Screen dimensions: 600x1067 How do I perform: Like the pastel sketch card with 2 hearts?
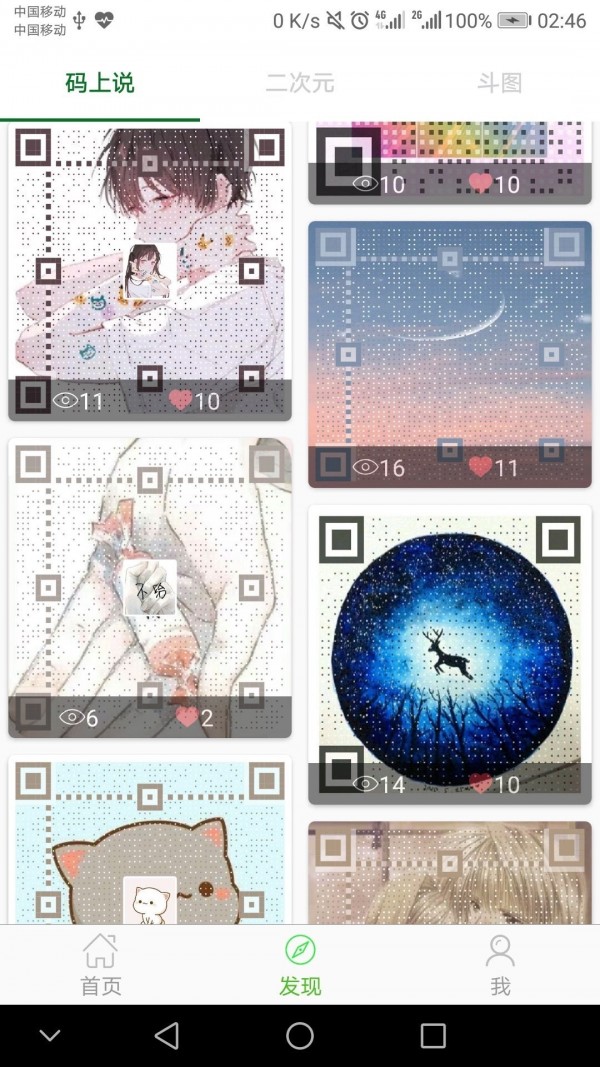187,717
